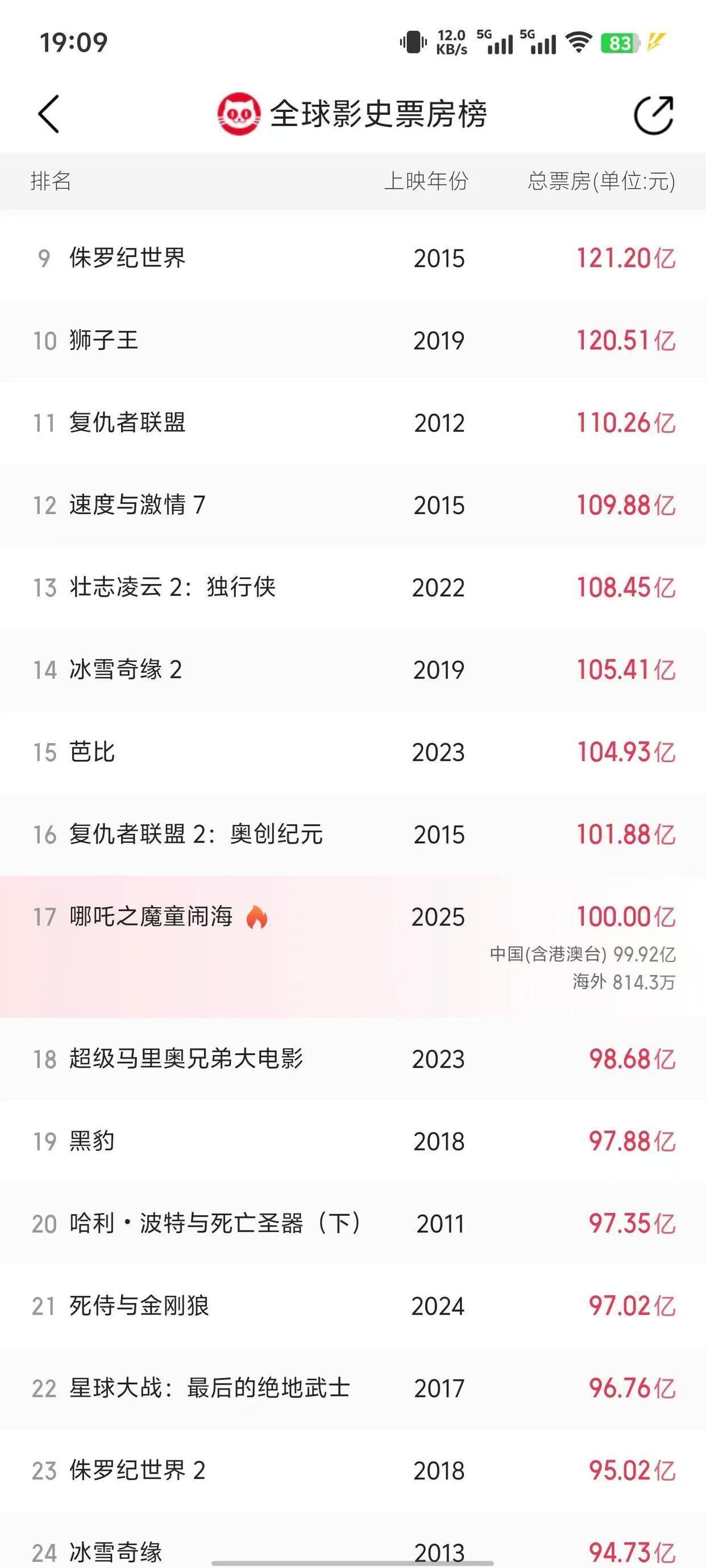
Task: Select the 芭比 row
Action: coord(352,752)
